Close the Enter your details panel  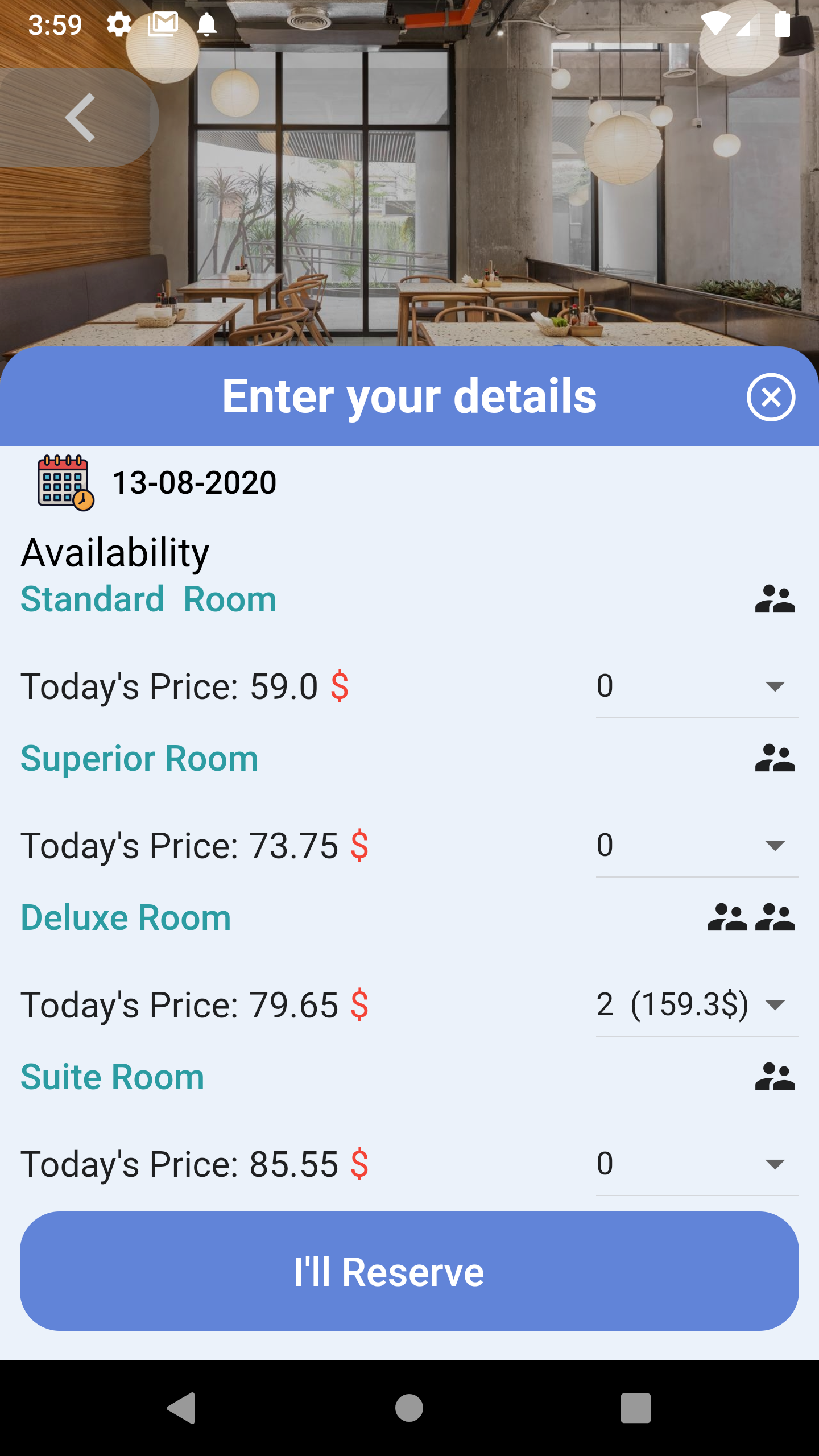pos(771,397)
